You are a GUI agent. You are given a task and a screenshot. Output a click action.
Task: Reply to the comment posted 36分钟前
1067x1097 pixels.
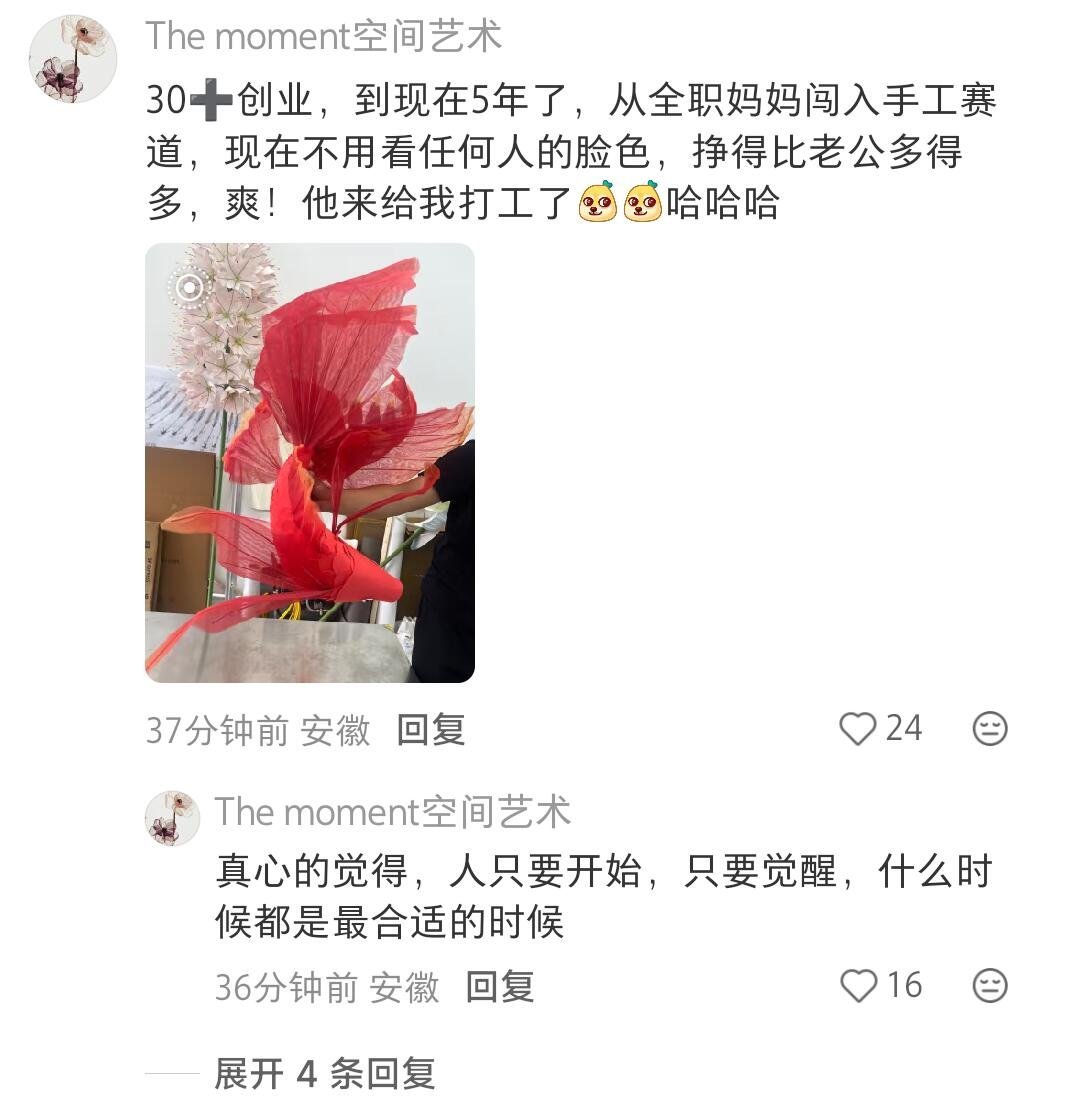coord(500,987)
